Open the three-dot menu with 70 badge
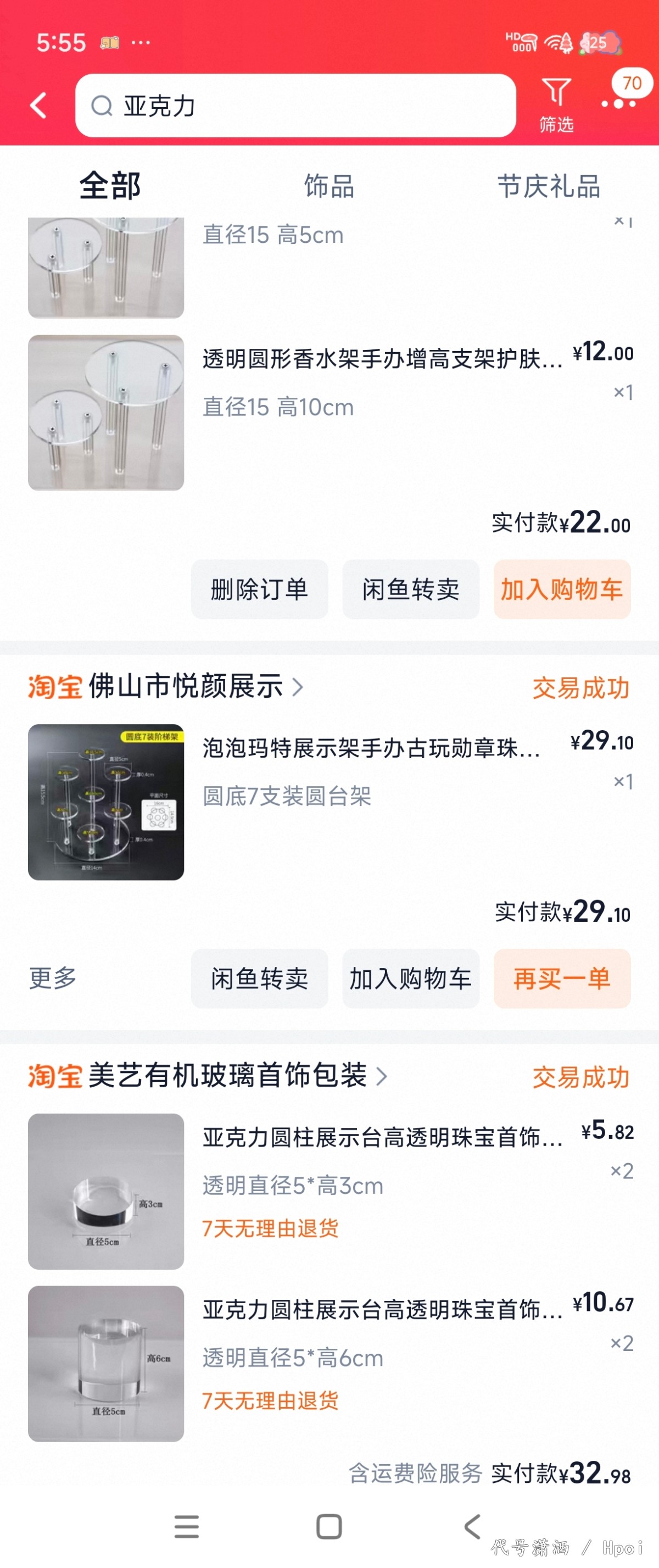Viewport: 659px width, 1568px height. [619, 103]
